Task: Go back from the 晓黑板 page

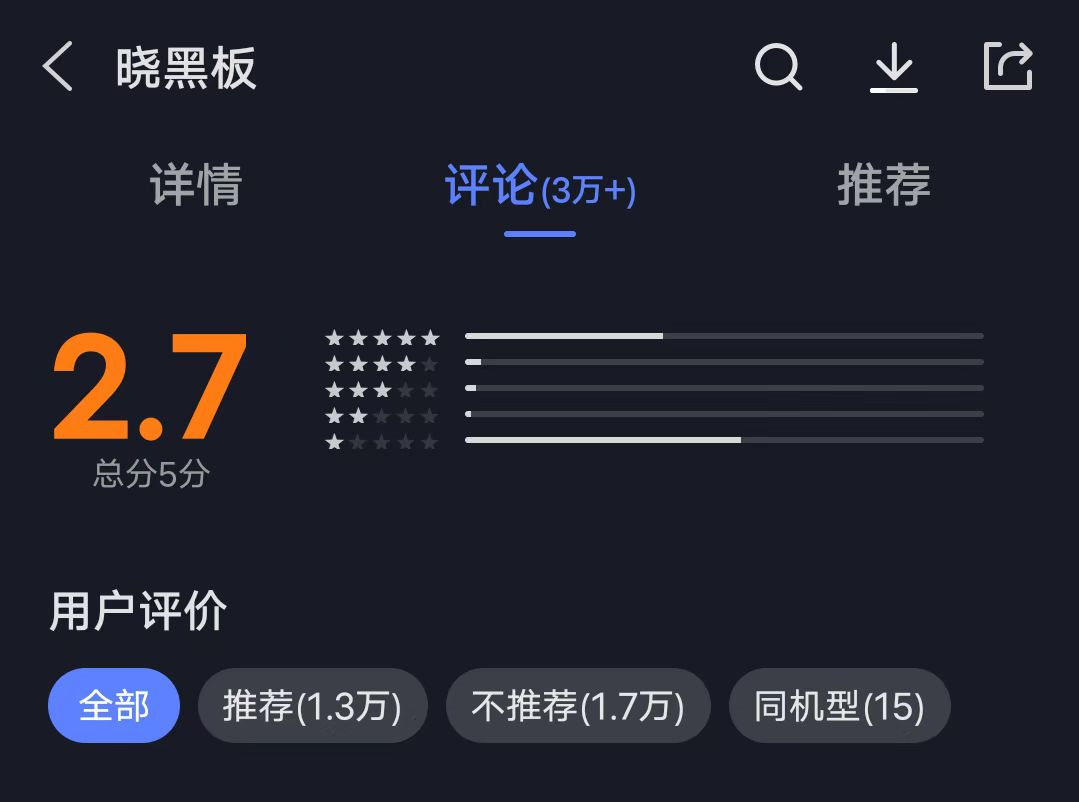Action: [58, 69]
